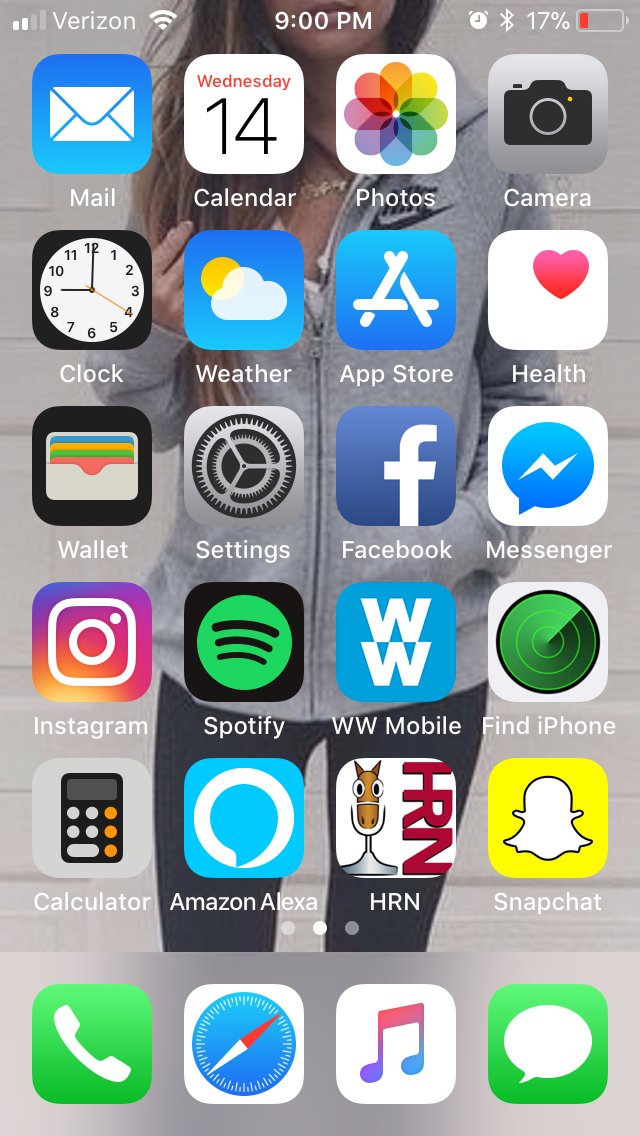
Task: Check the Weather app
Action: click(x=244, y=290)
